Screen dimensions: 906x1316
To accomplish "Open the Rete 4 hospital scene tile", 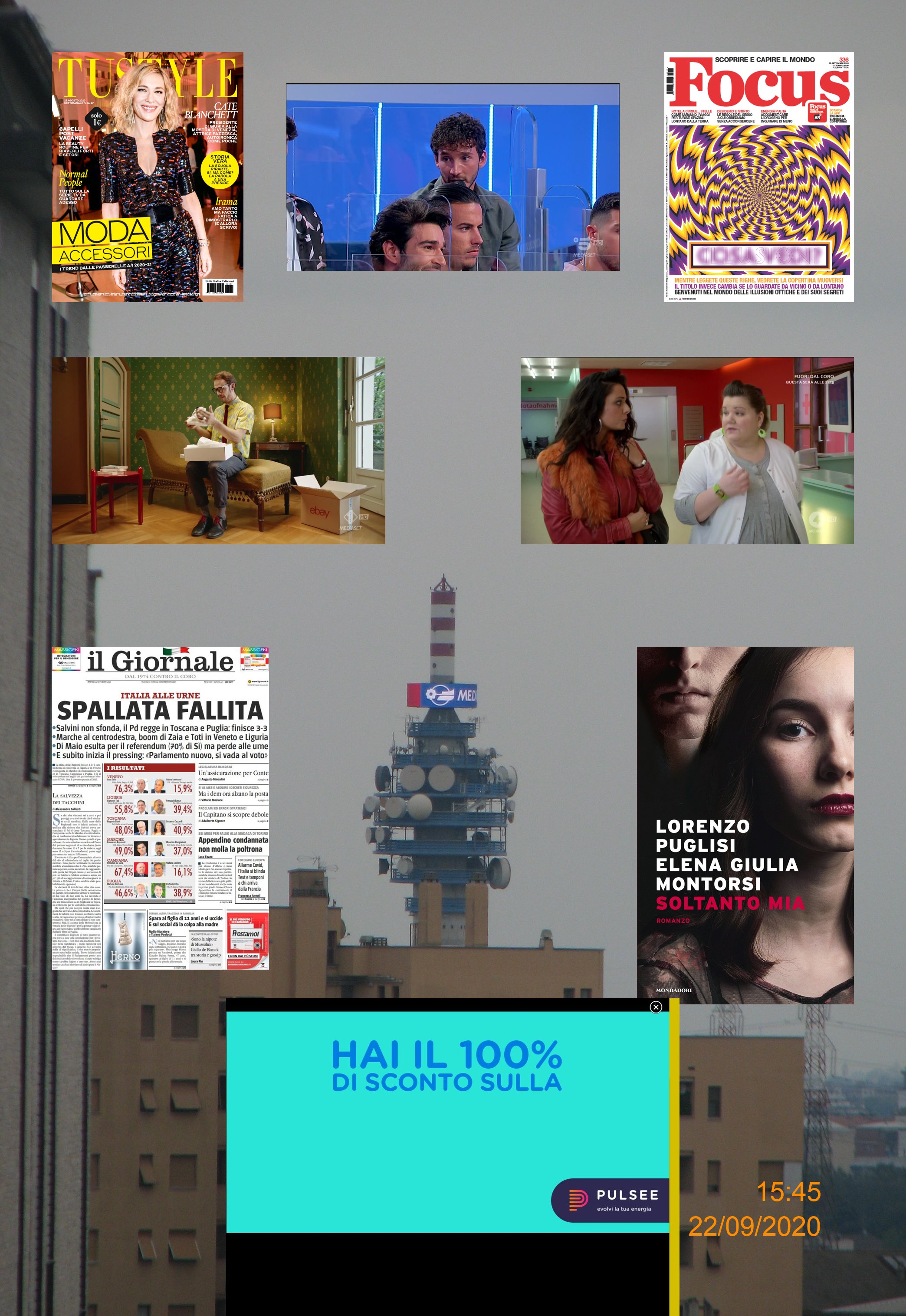I will [x=687, y=450].
